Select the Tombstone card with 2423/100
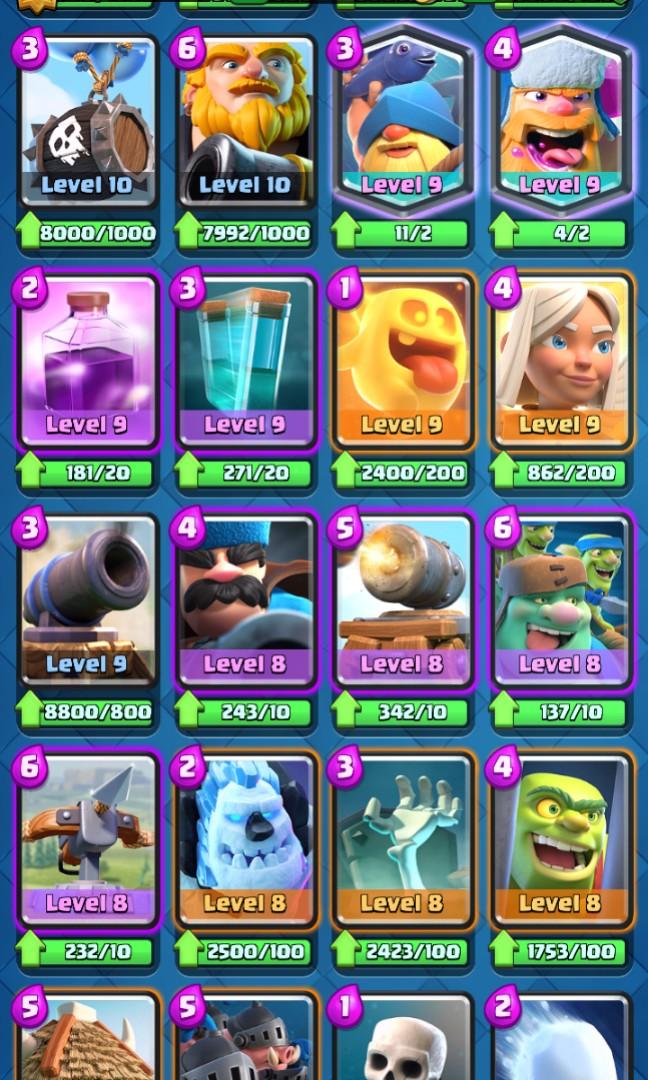The height and width of the screenshot is (1080, 648). (402, 838)
